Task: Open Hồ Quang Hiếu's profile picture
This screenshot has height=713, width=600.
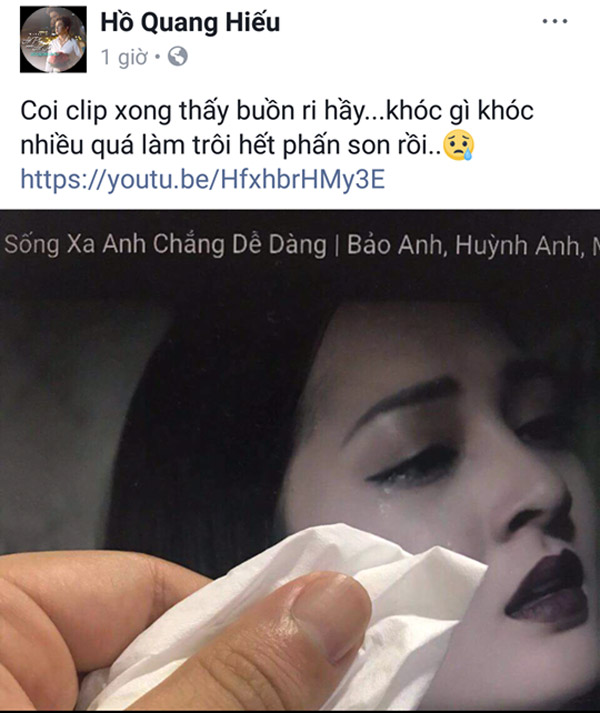Action: click(x=52, y=40)
